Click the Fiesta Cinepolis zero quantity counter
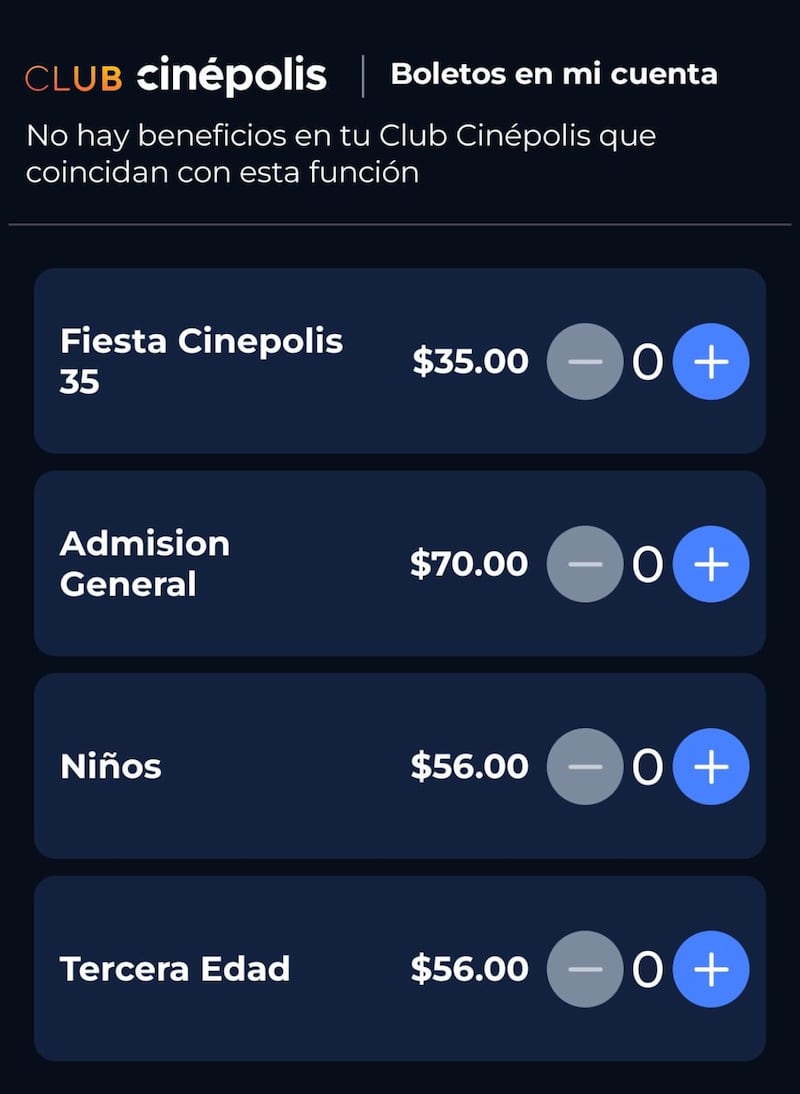 coord(648,362)
